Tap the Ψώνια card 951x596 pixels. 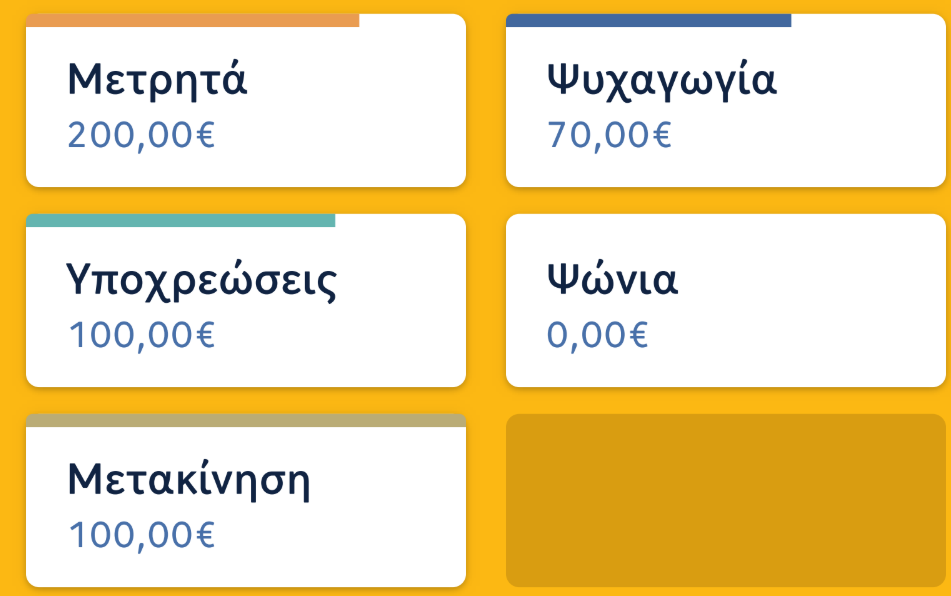[725, 303]
